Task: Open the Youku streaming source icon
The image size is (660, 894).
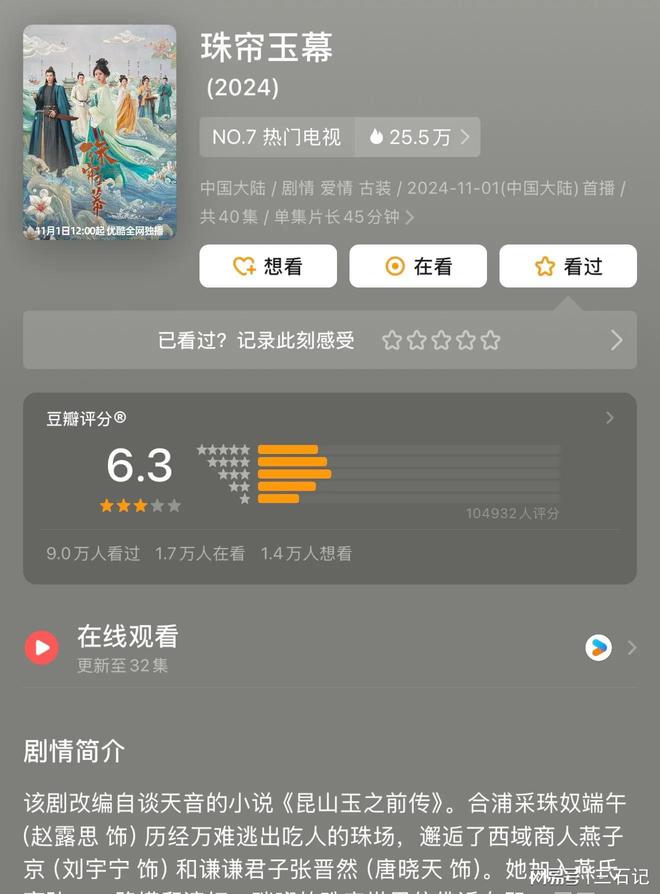Action: point(598,648)
